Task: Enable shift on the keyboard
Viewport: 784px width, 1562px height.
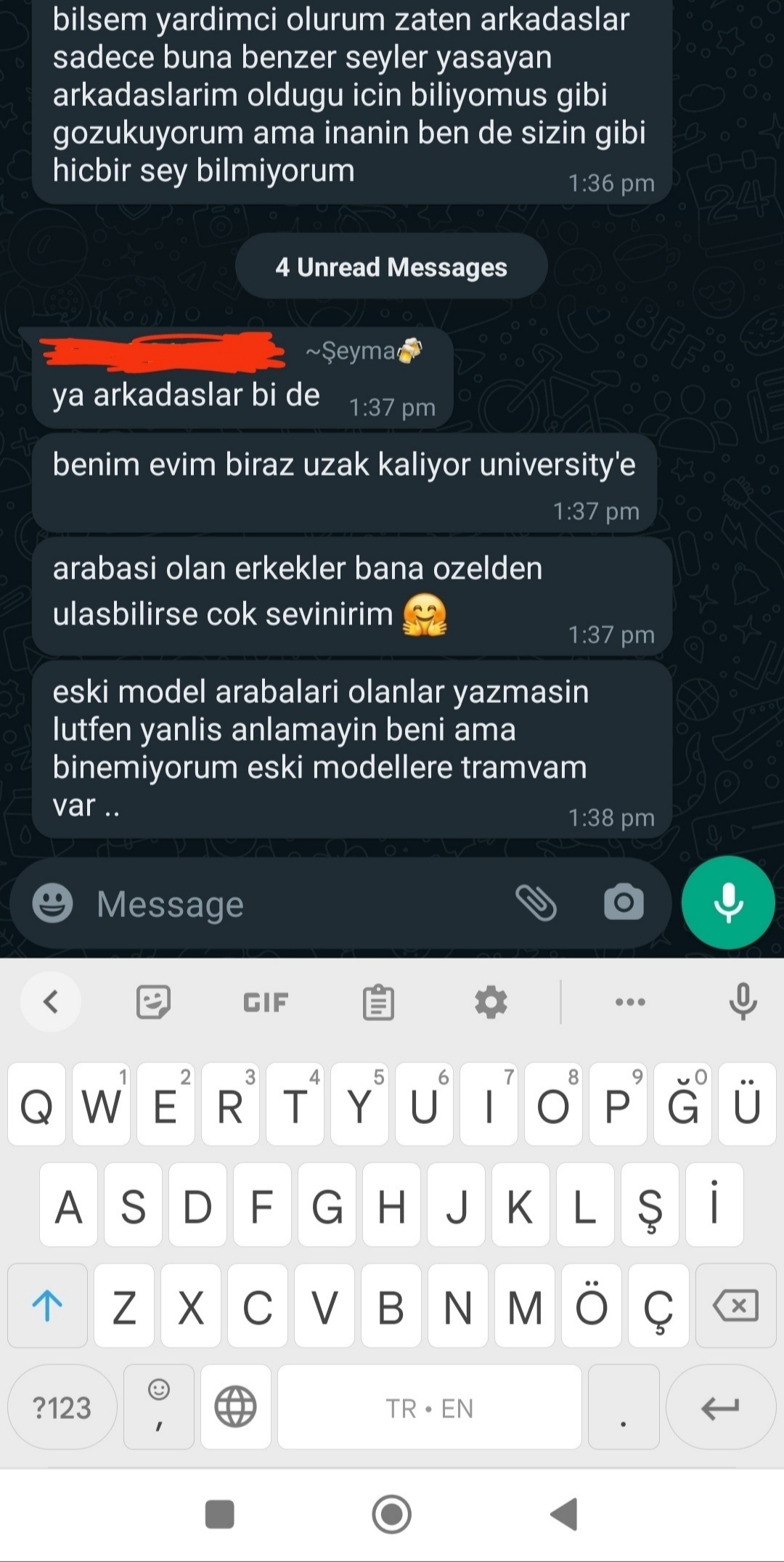Action: [x=48, y=1306]
